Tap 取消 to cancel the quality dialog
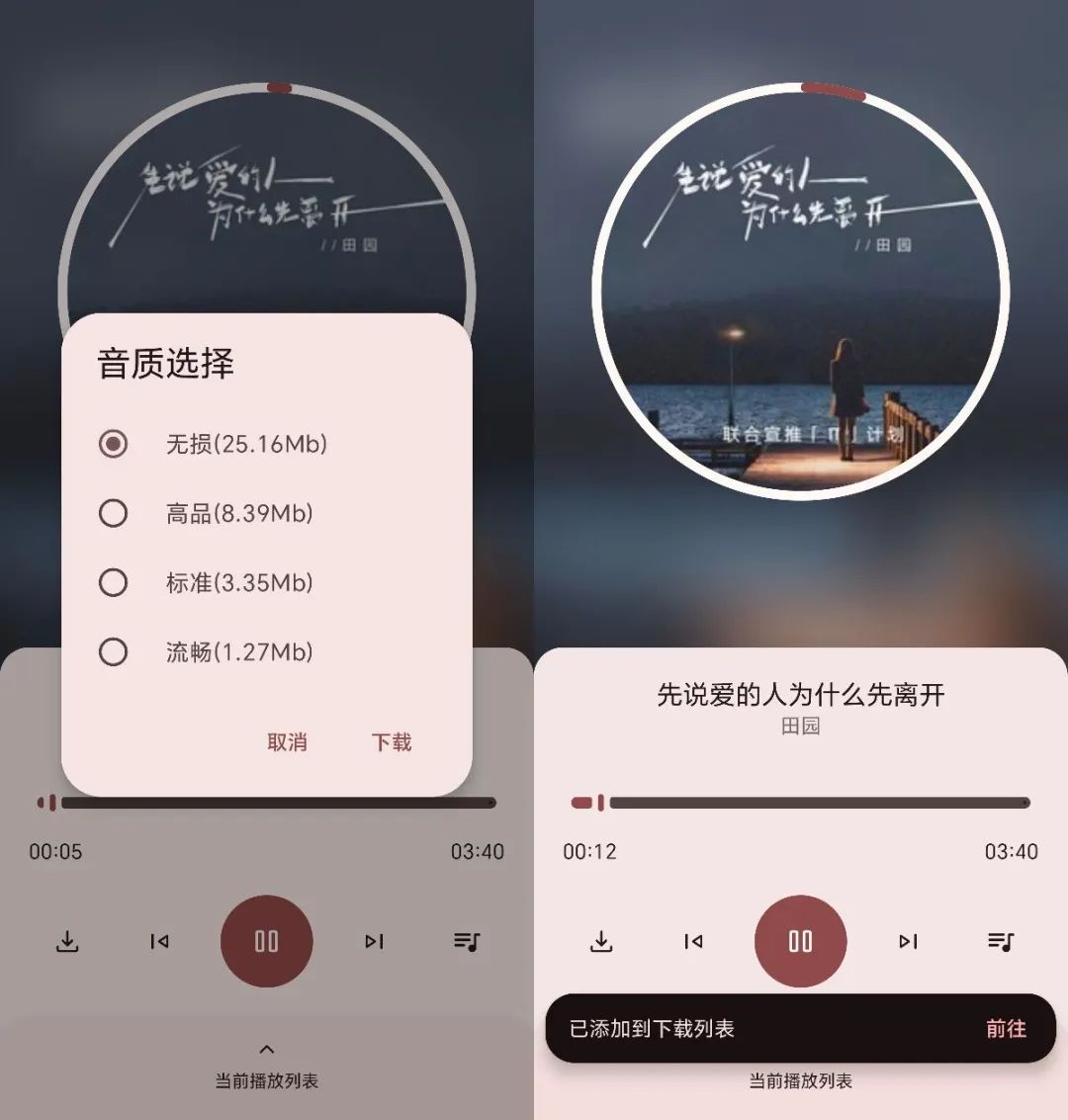 [x=287, y=742]
